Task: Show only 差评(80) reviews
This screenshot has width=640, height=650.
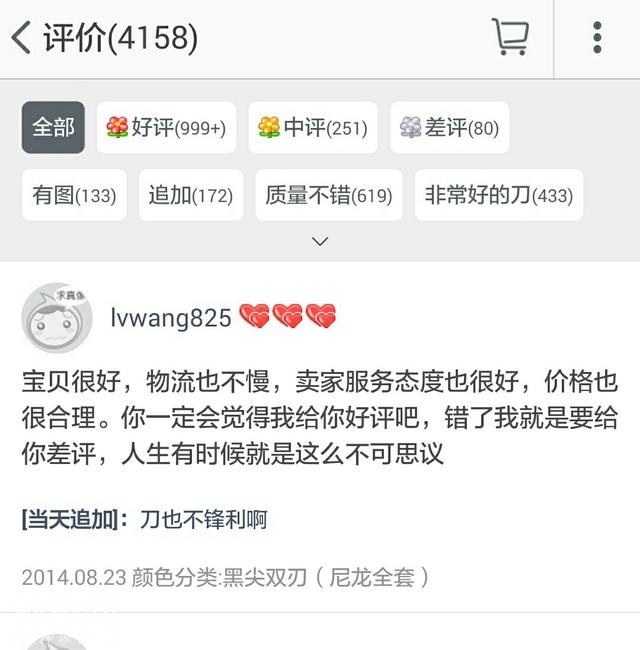Action: pyautogui.click(x=449, y=128)
